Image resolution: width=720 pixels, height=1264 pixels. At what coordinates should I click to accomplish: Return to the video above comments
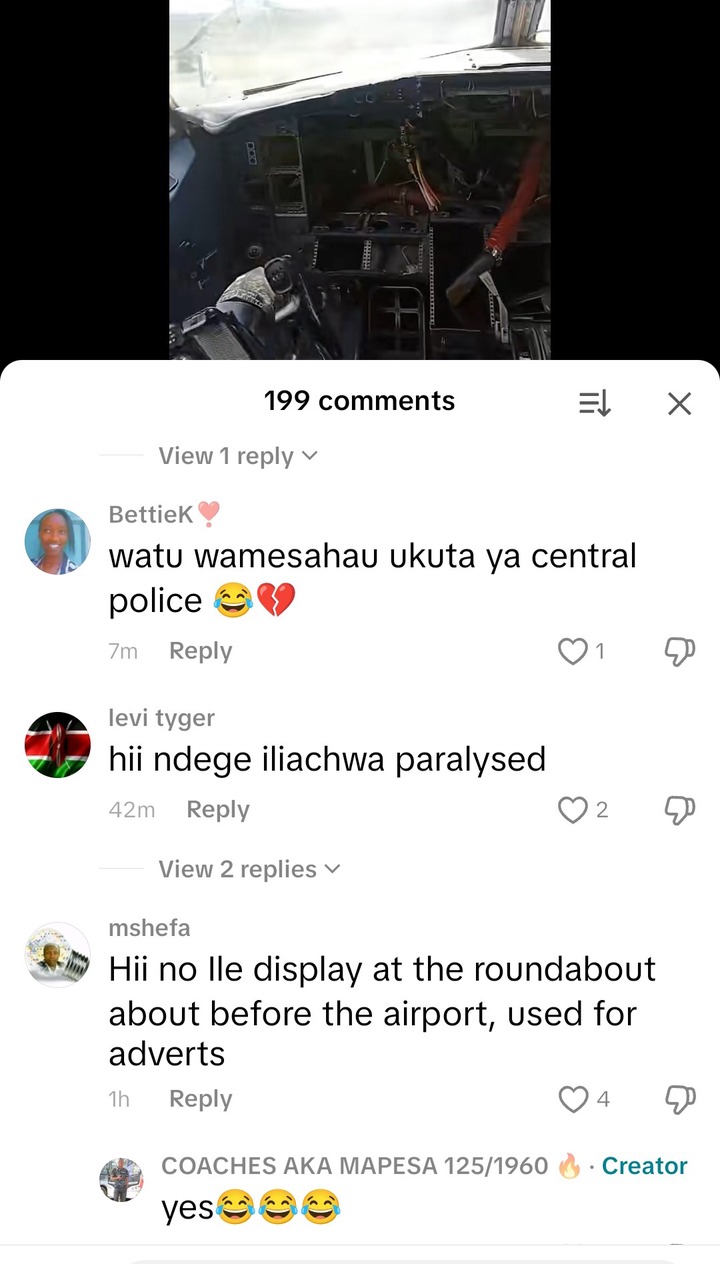360,180
